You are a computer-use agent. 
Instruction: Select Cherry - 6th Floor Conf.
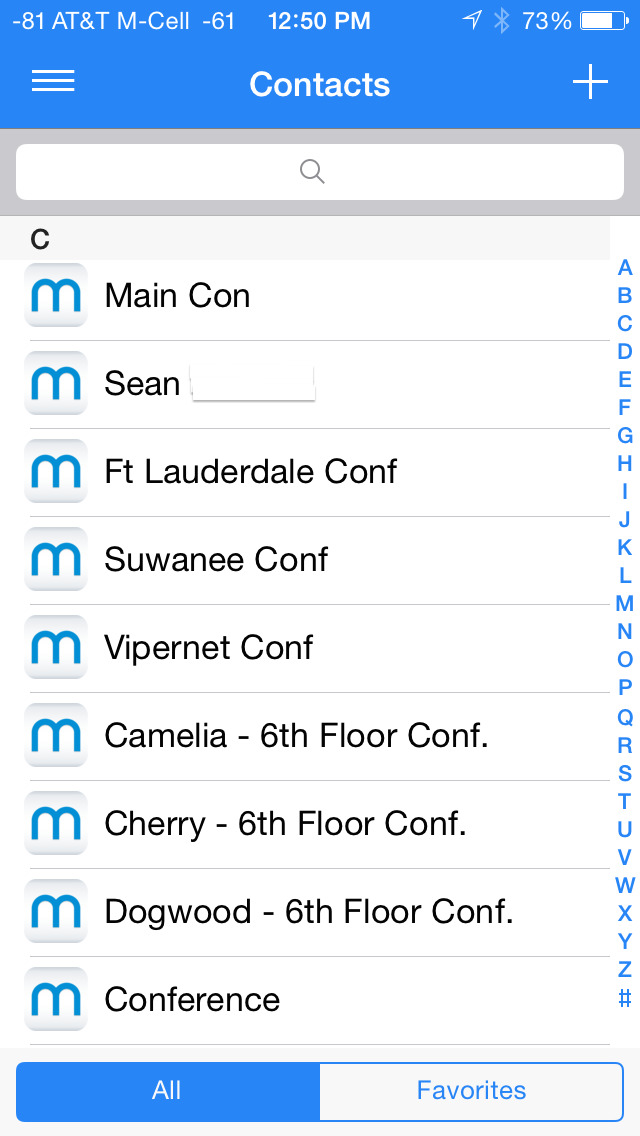[x=305, y=824]
